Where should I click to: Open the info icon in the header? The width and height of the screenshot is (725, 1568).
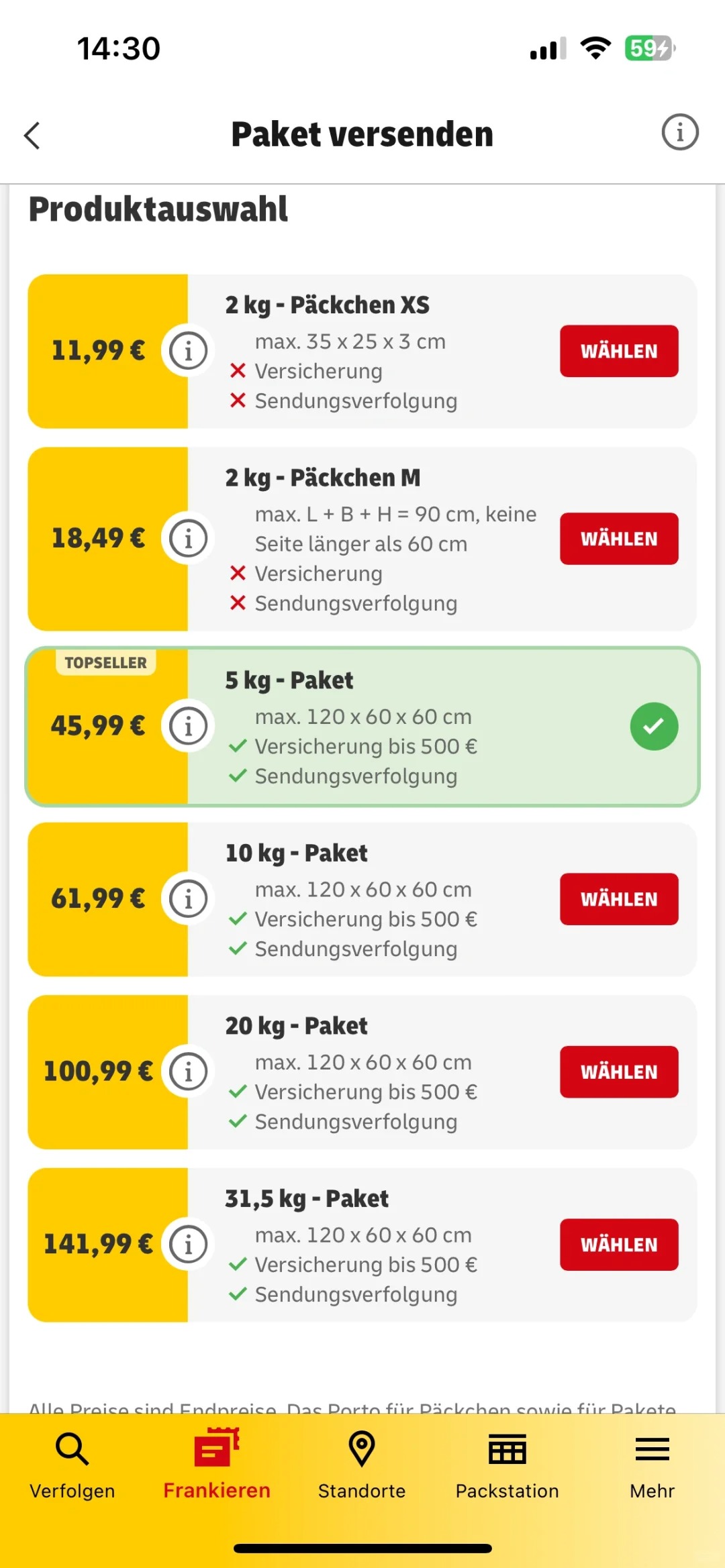pos(679,132)
